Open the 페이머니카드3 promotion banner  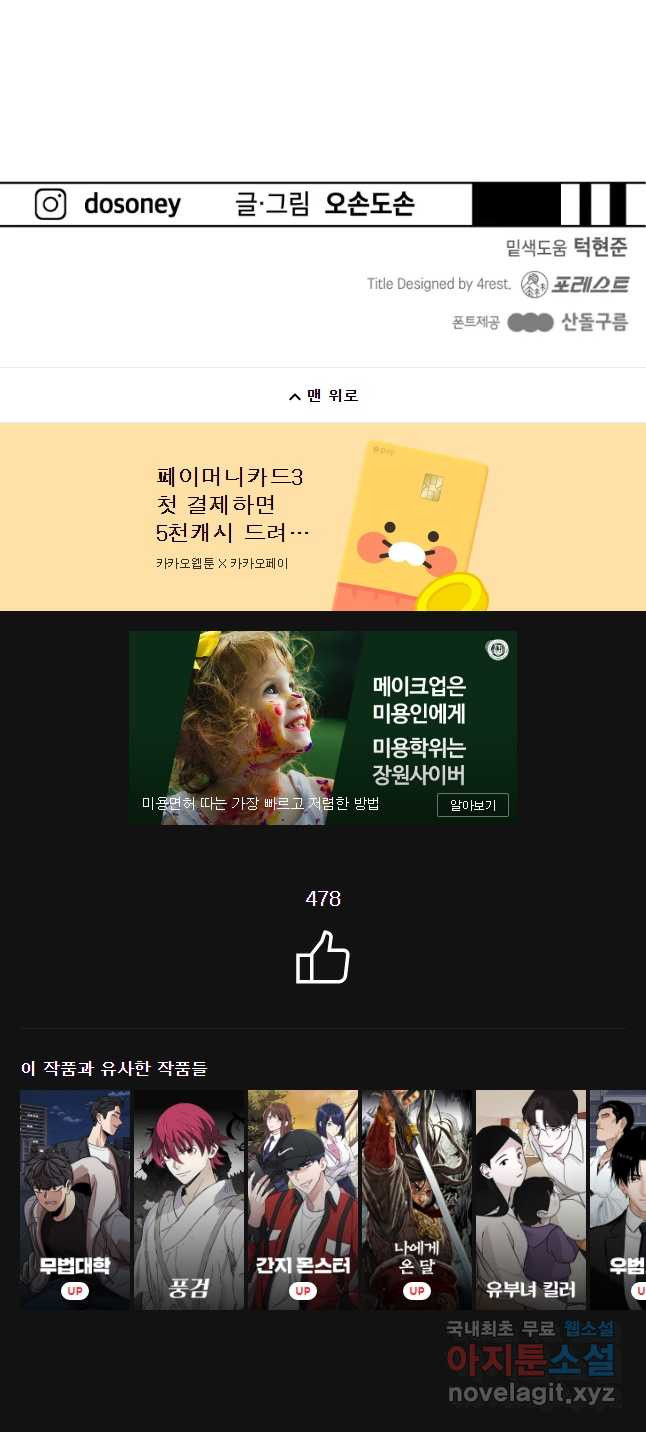pyautogui.click(x=323, y=517)
